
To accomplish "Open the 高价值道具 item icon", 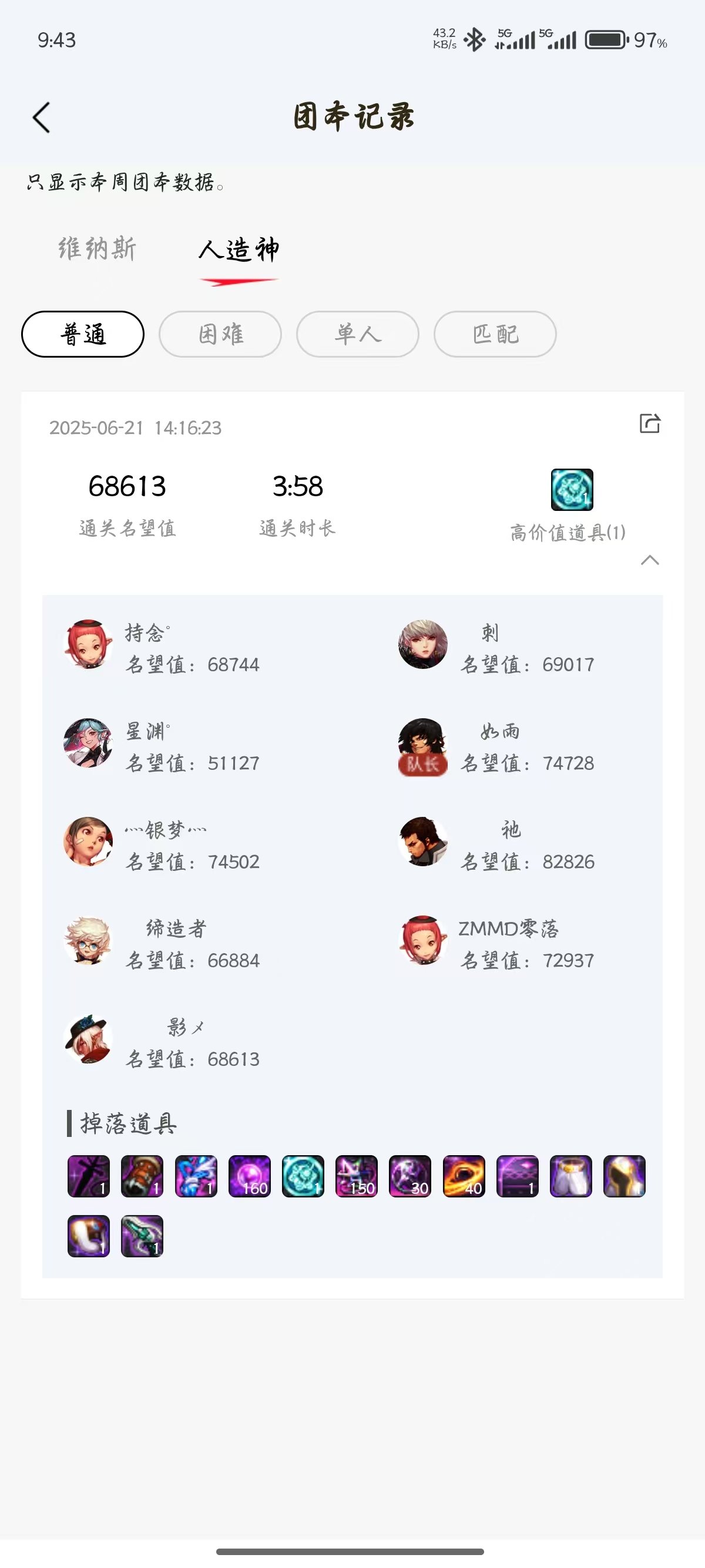I will (x=572, y=489).
